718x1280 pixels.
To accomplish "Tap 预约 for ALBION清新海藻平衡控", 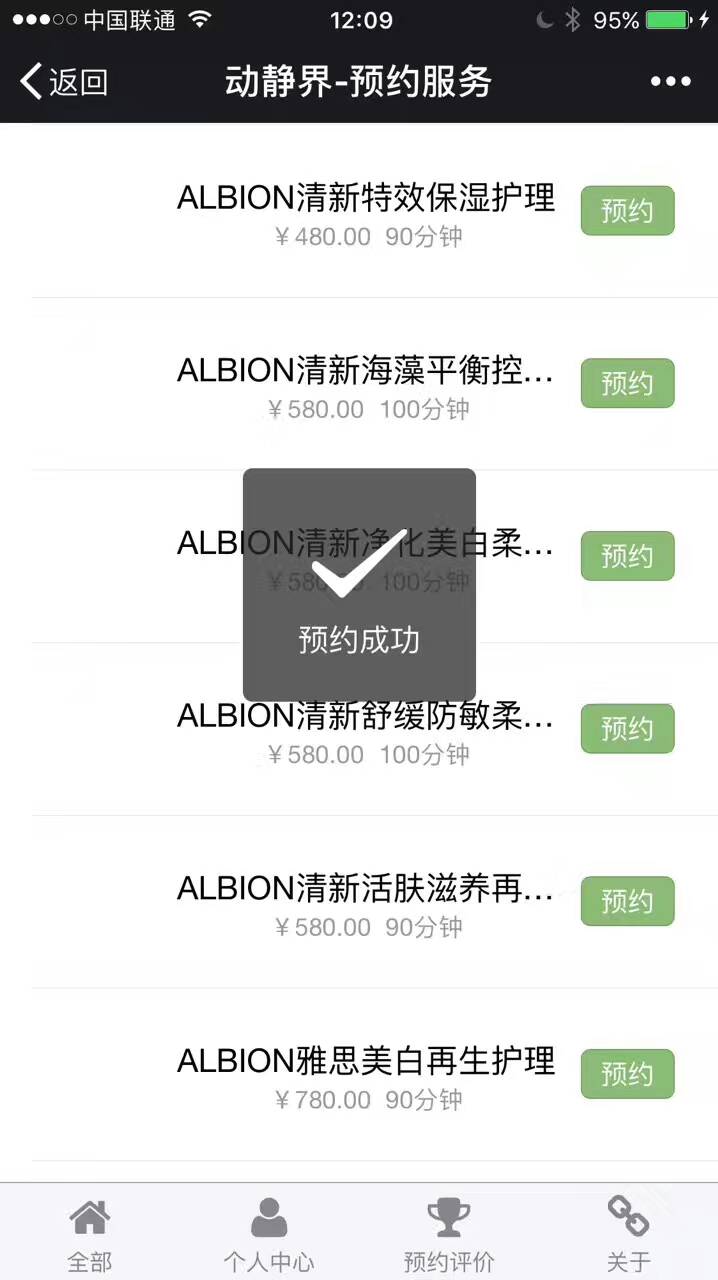I will (x=627, y=383).
